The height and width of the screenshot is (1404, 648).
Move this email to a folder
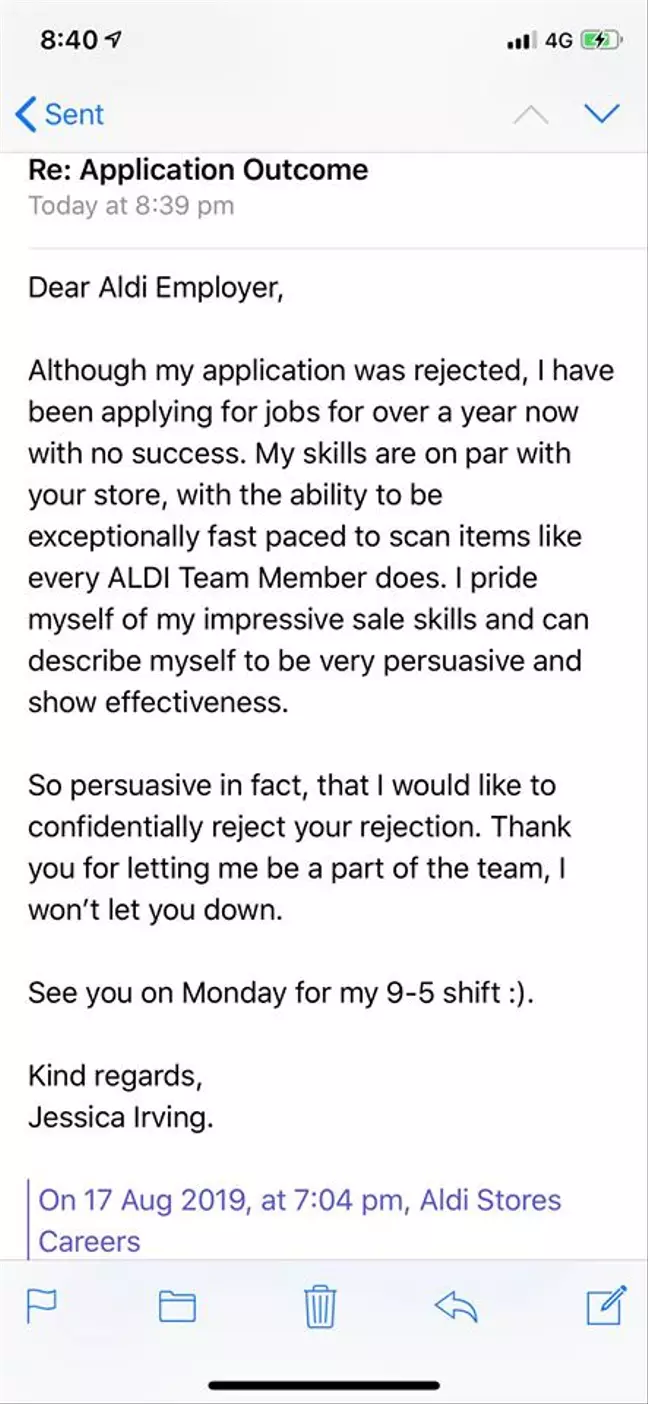pos(177,1306)
